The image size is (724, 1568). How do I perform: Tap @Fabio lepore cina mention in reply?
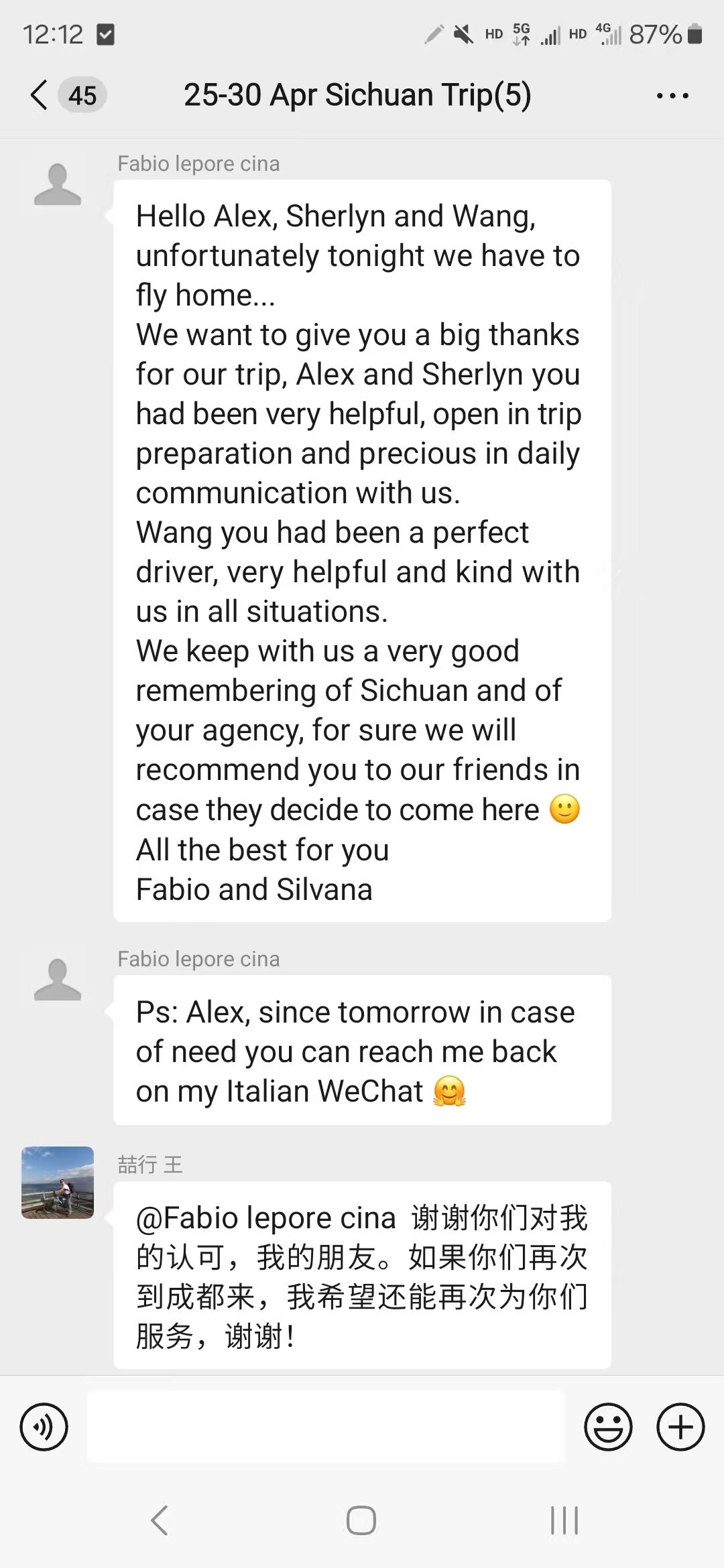pyautogui.click(x=263, y=1218)
